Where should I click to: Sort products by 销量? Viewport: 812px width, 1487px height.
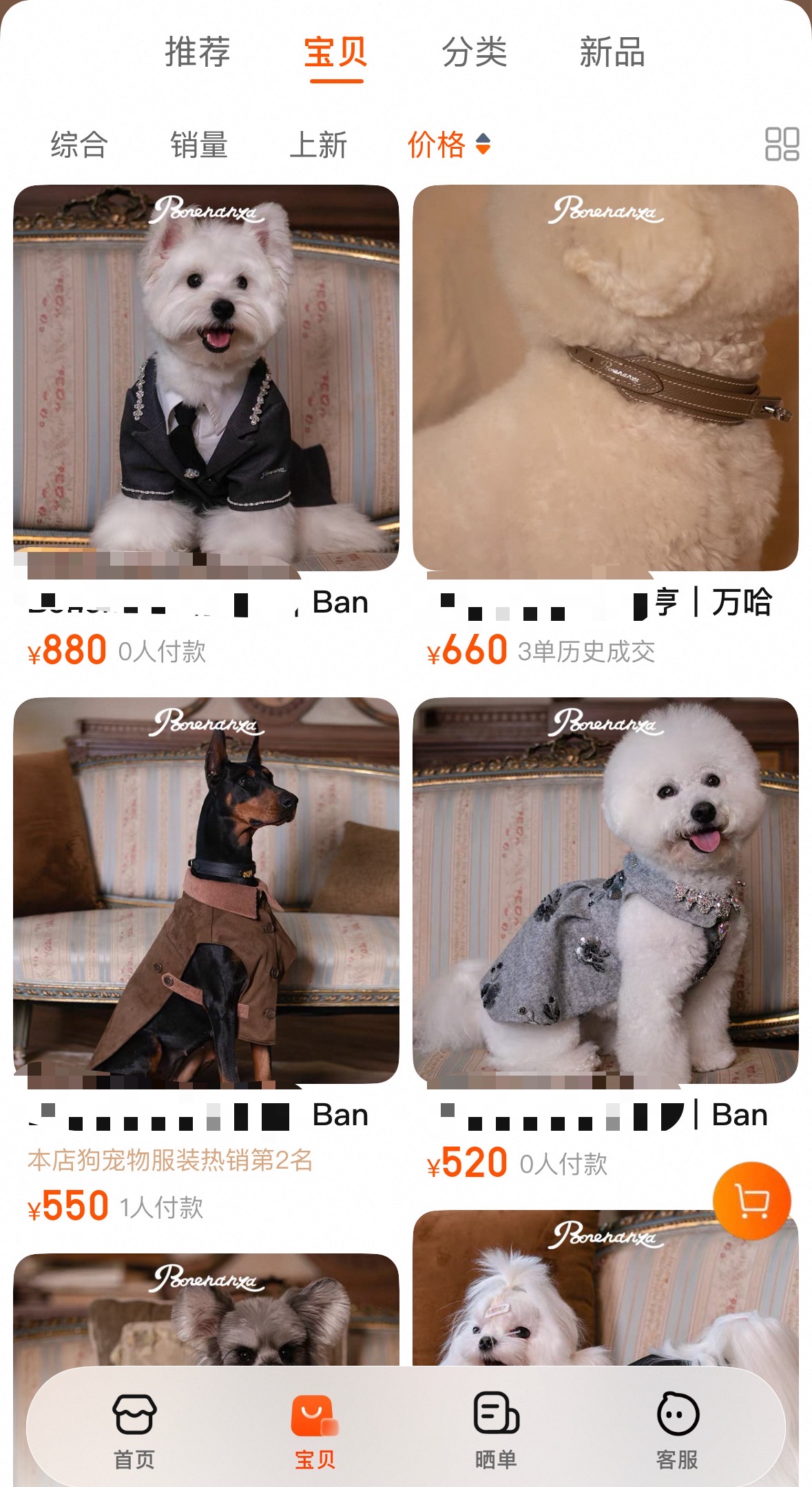(x=199, y=145)
